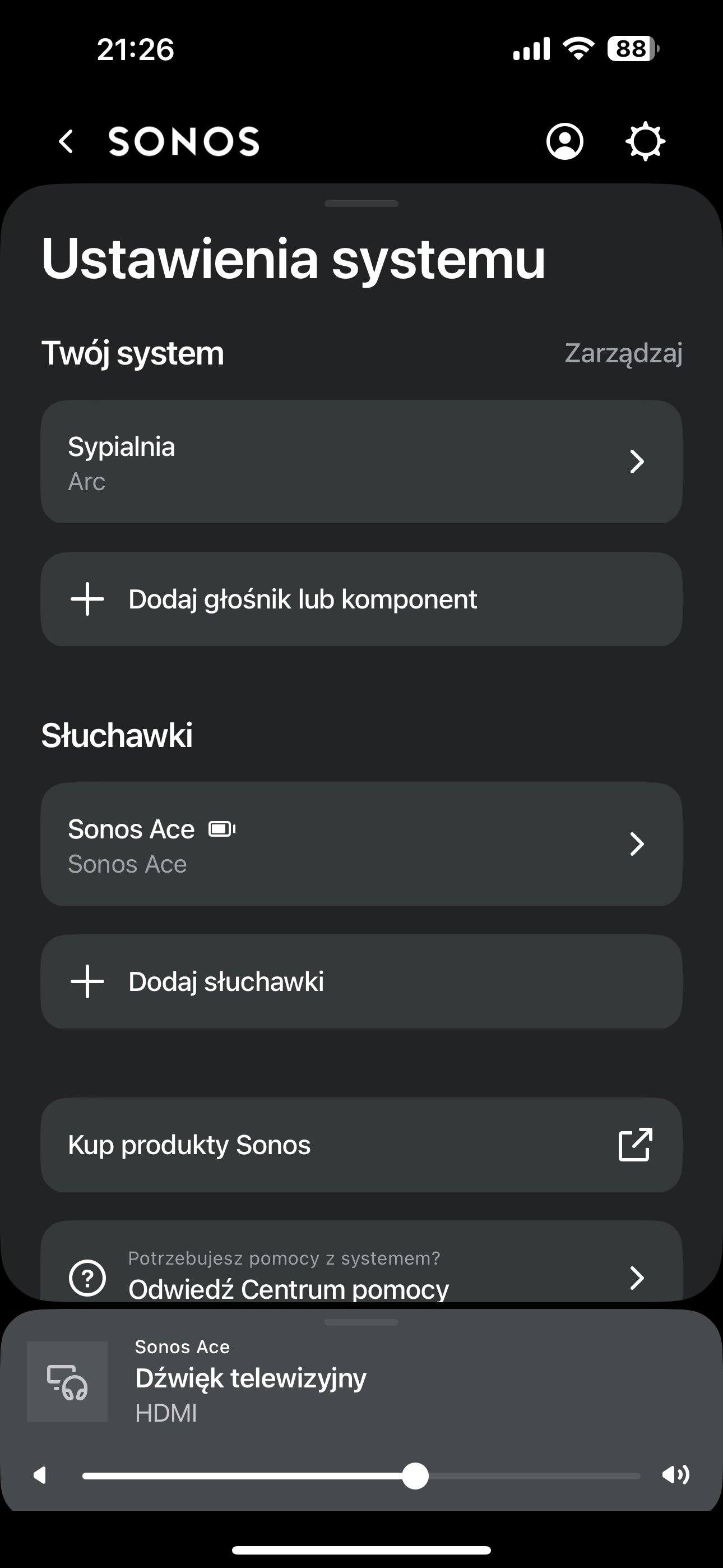723x1568 pixels.
Task: Open the Sonos Ace headphones settings
Action: [361, 844]
